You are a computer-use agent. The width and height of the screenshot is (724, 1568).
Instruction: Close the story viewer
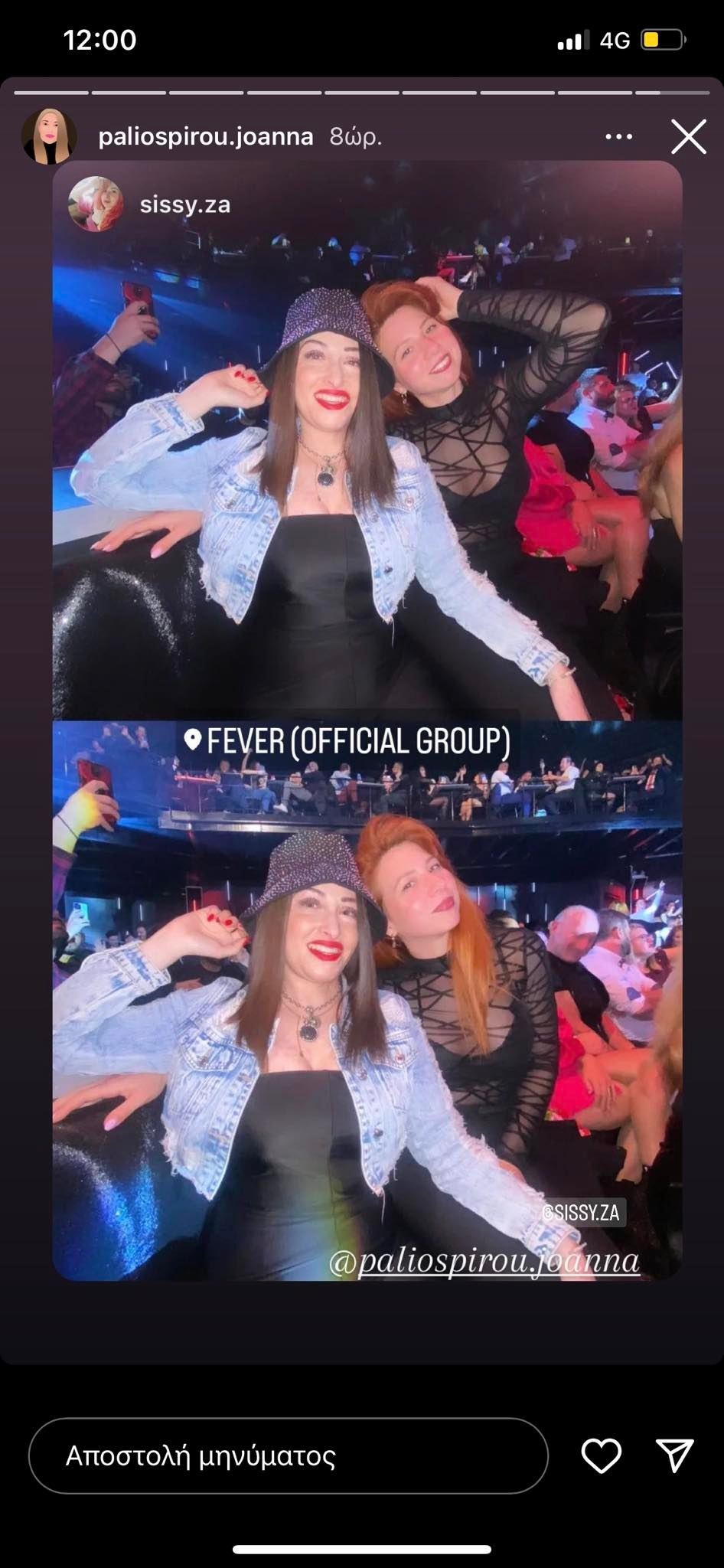tap(688, 137)
